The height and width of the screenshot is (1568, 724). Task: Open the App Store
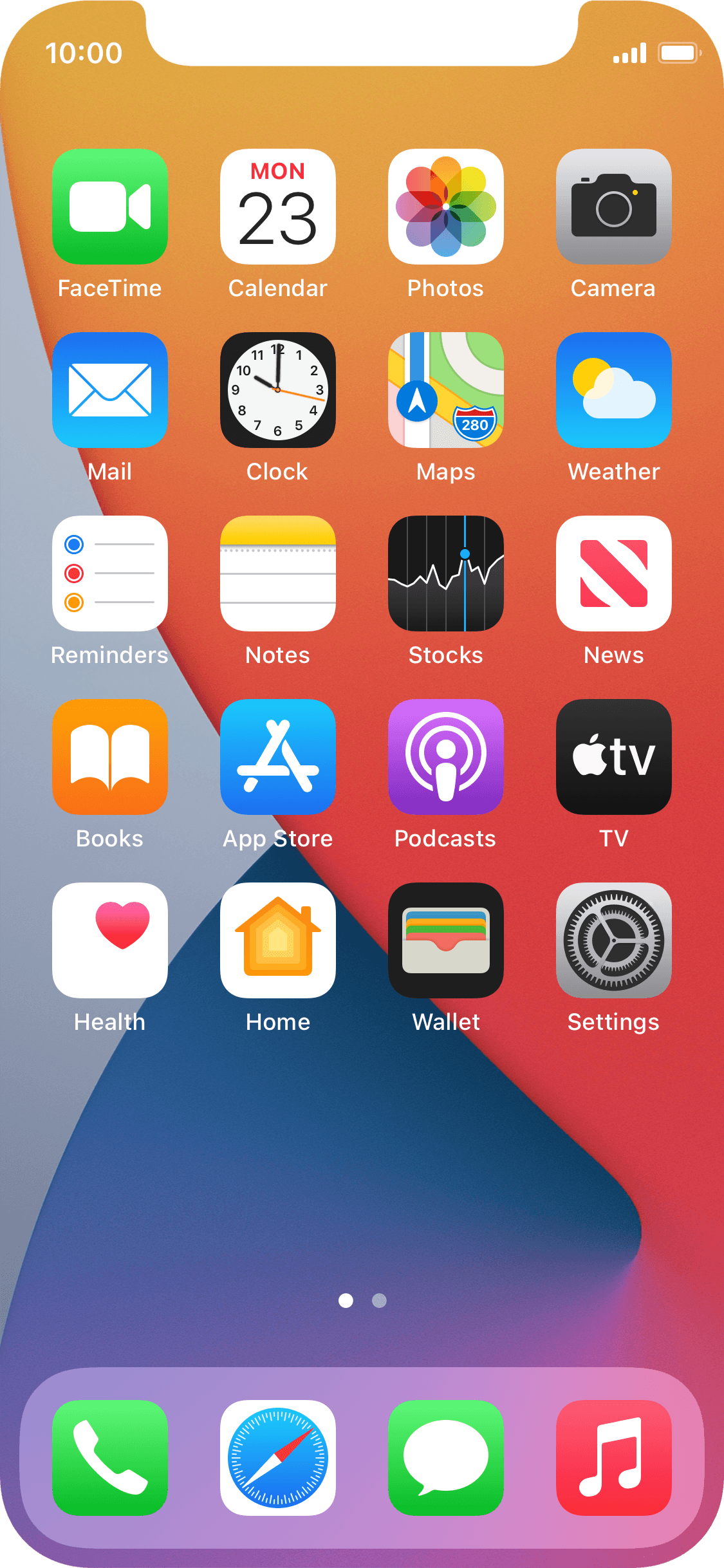[278, 757]
